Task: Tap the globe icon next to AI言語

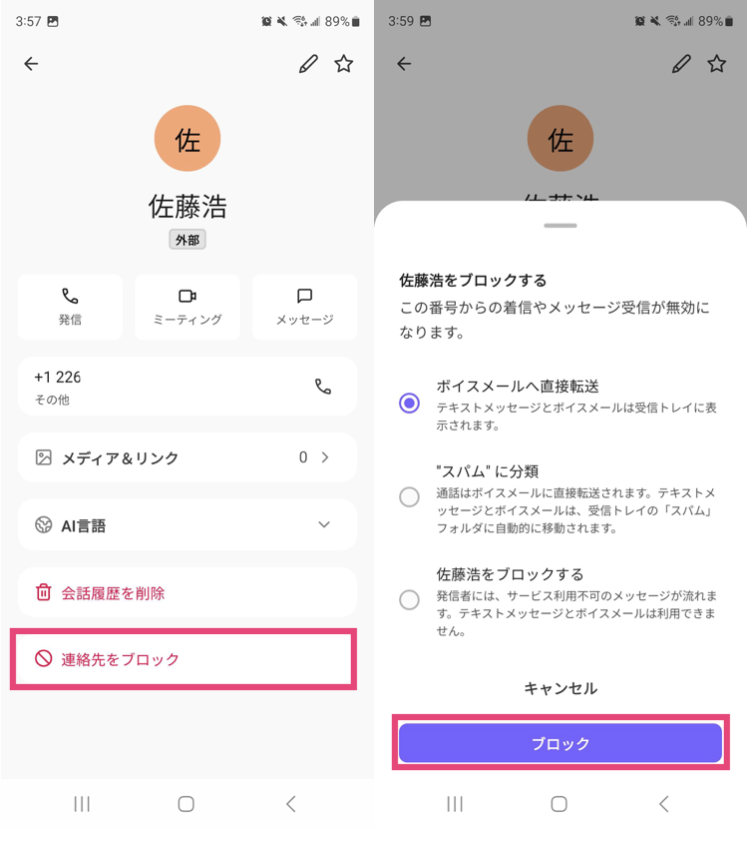Action: pyautogui.click(x=43, y=524)
